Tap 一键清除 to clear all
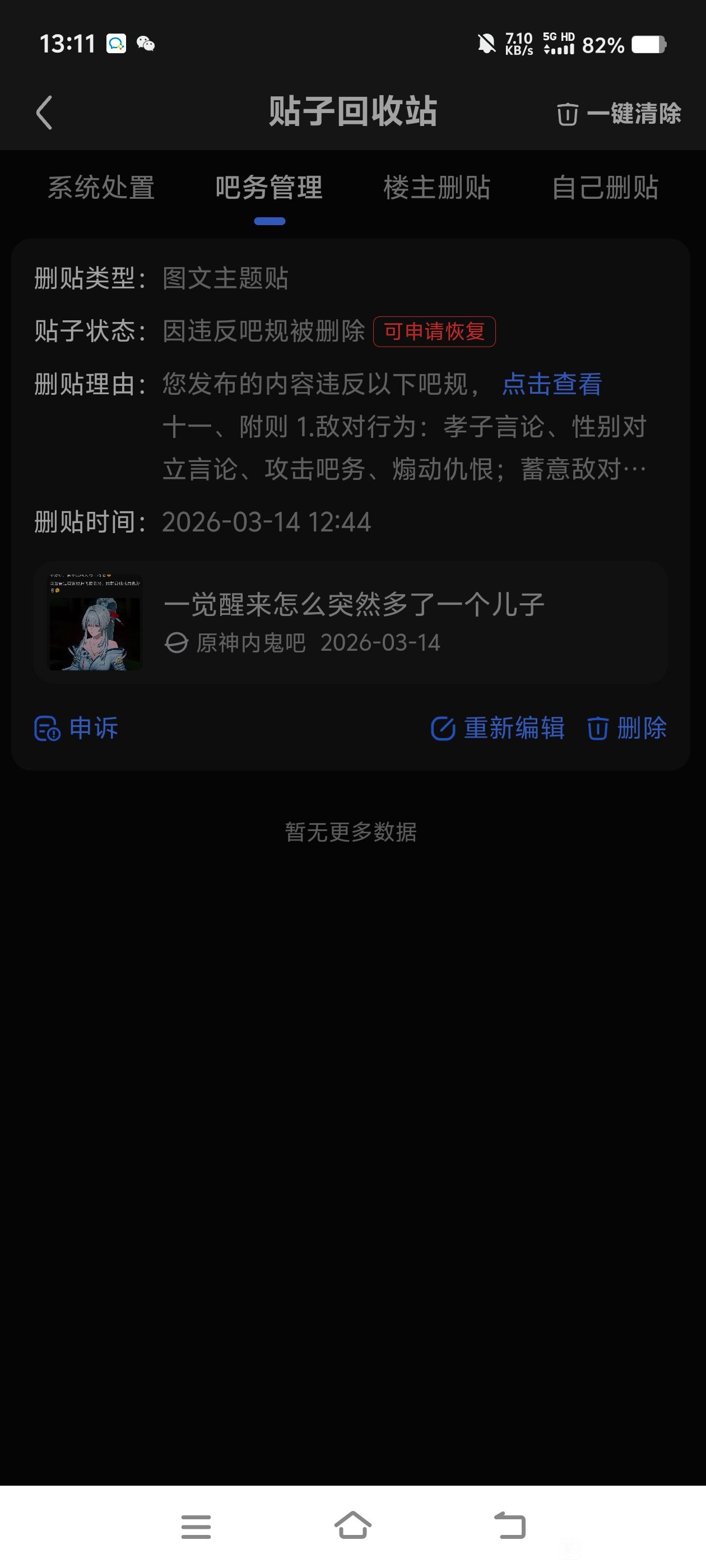Screen dimensions: 706x1568 618,114
